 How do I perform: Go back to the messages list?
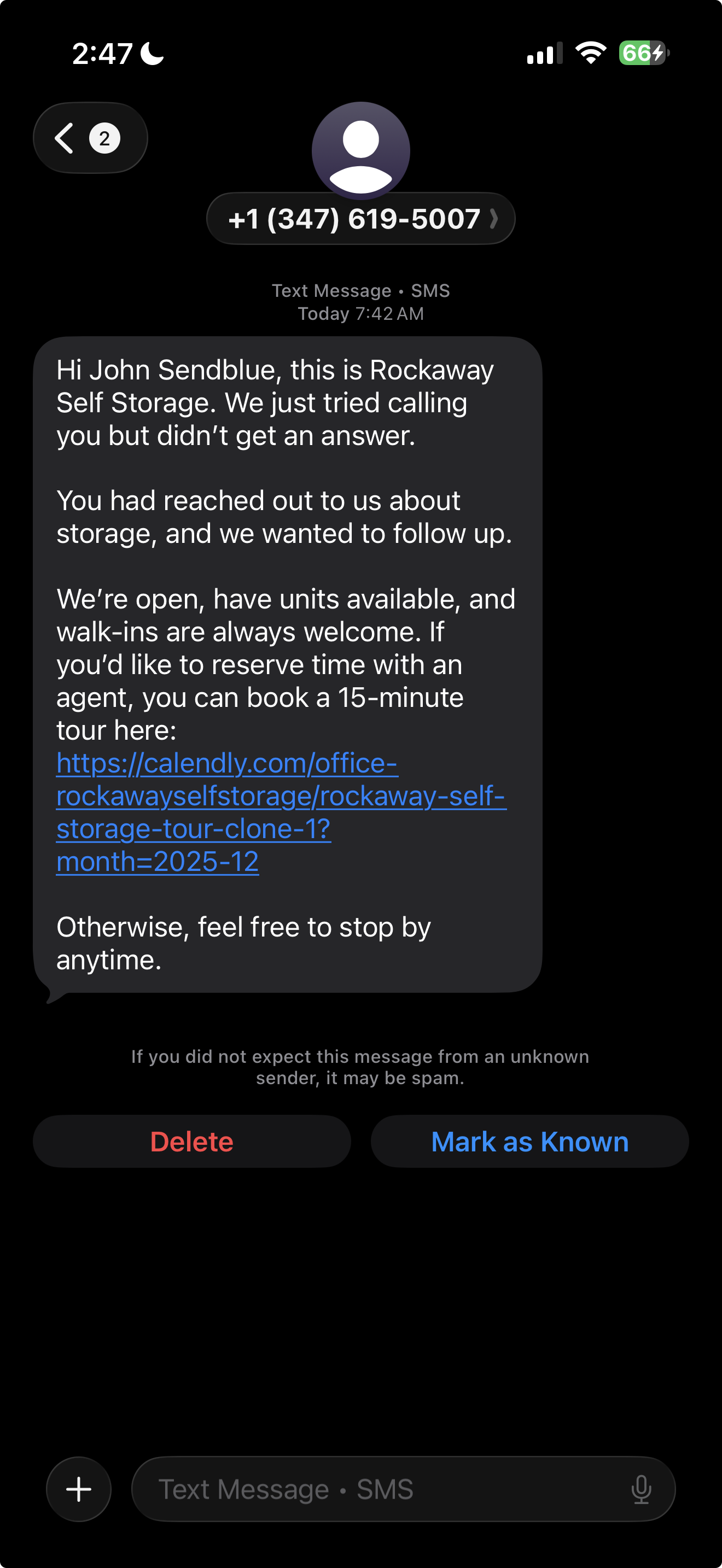tap(90, 138)
